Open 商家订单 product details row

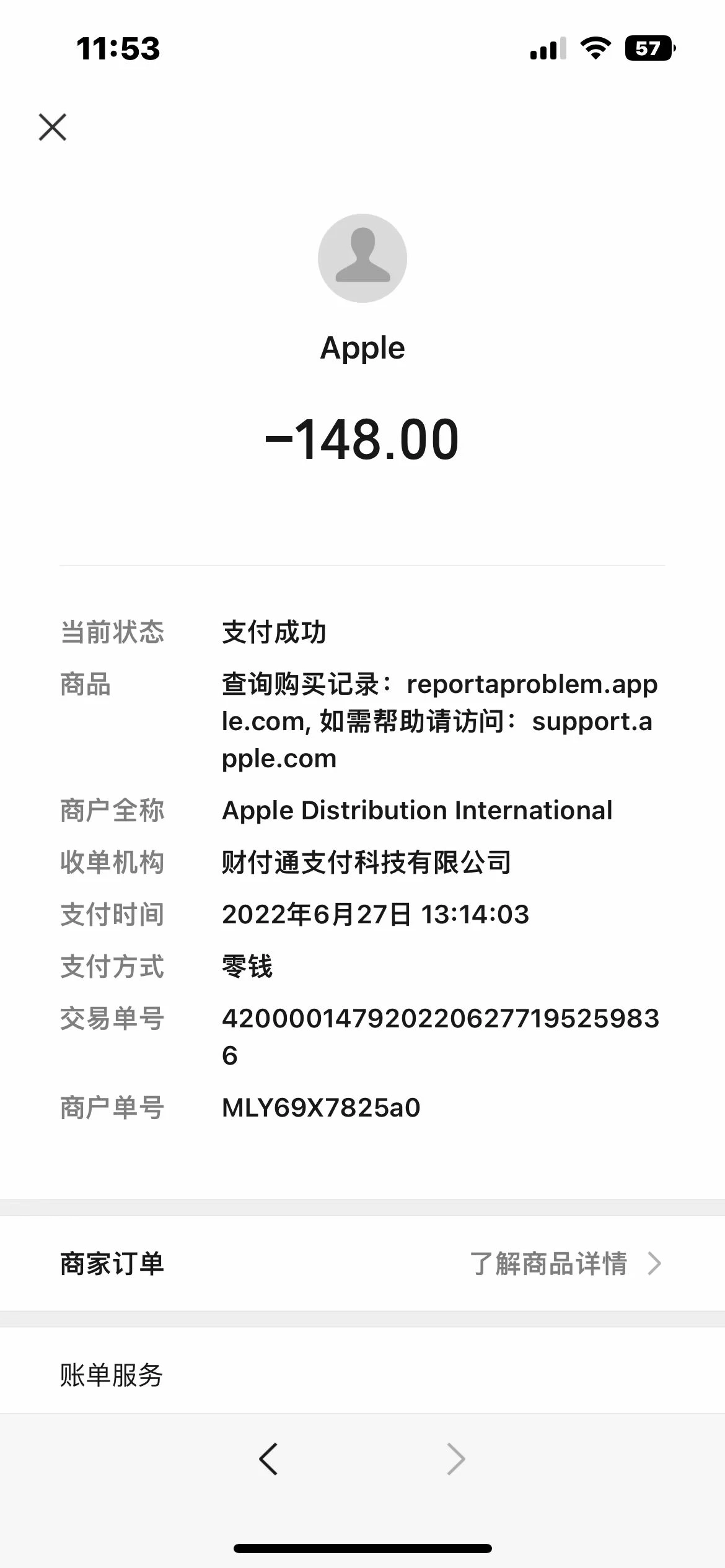(362, 1263)
